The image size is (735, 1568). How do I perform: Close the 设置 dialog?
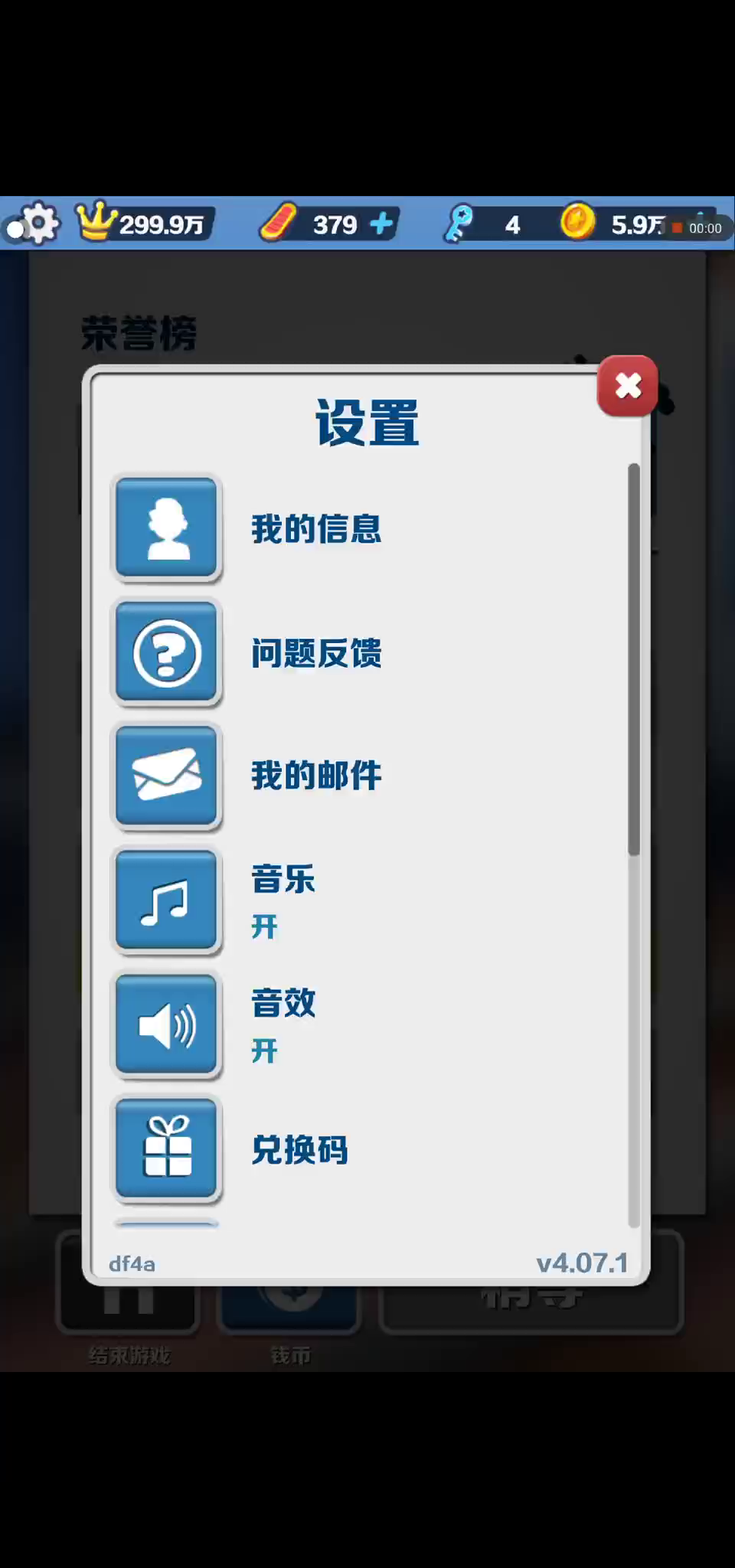628,386
